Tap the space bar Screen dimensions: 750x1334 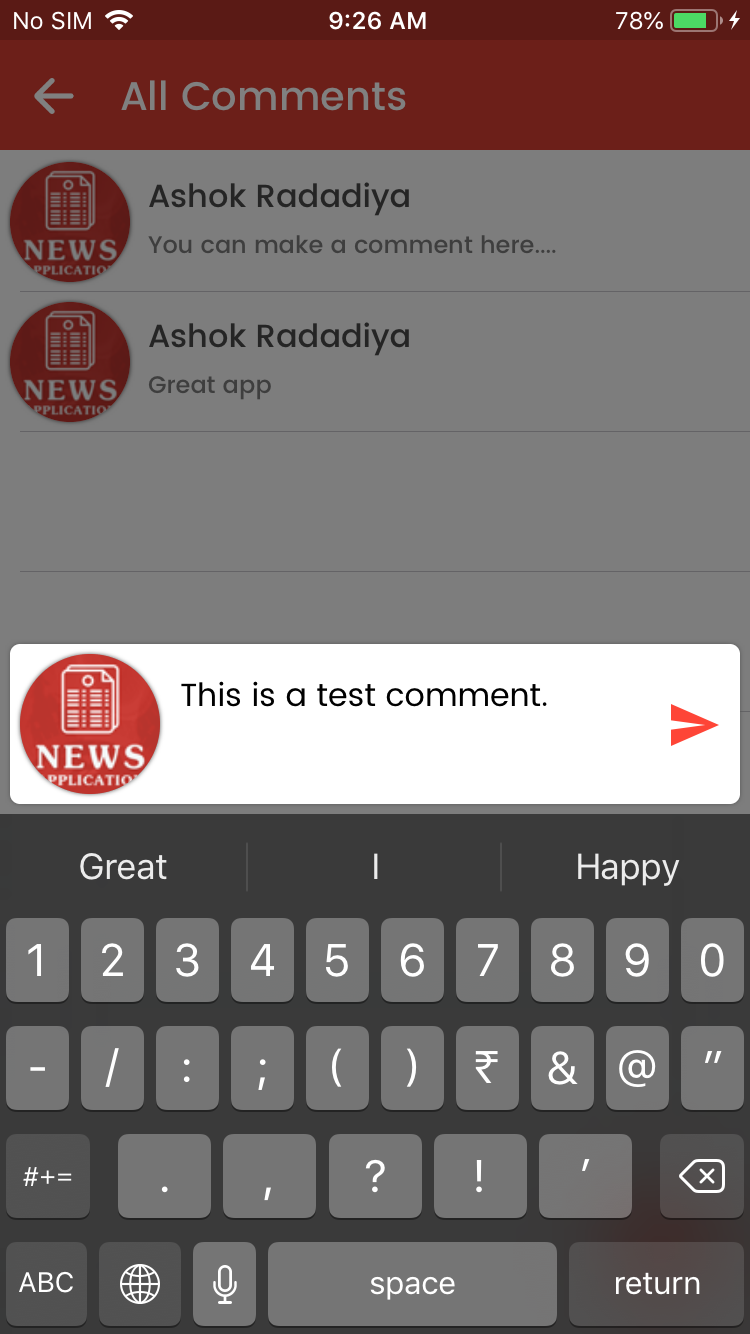(412, 1283)
